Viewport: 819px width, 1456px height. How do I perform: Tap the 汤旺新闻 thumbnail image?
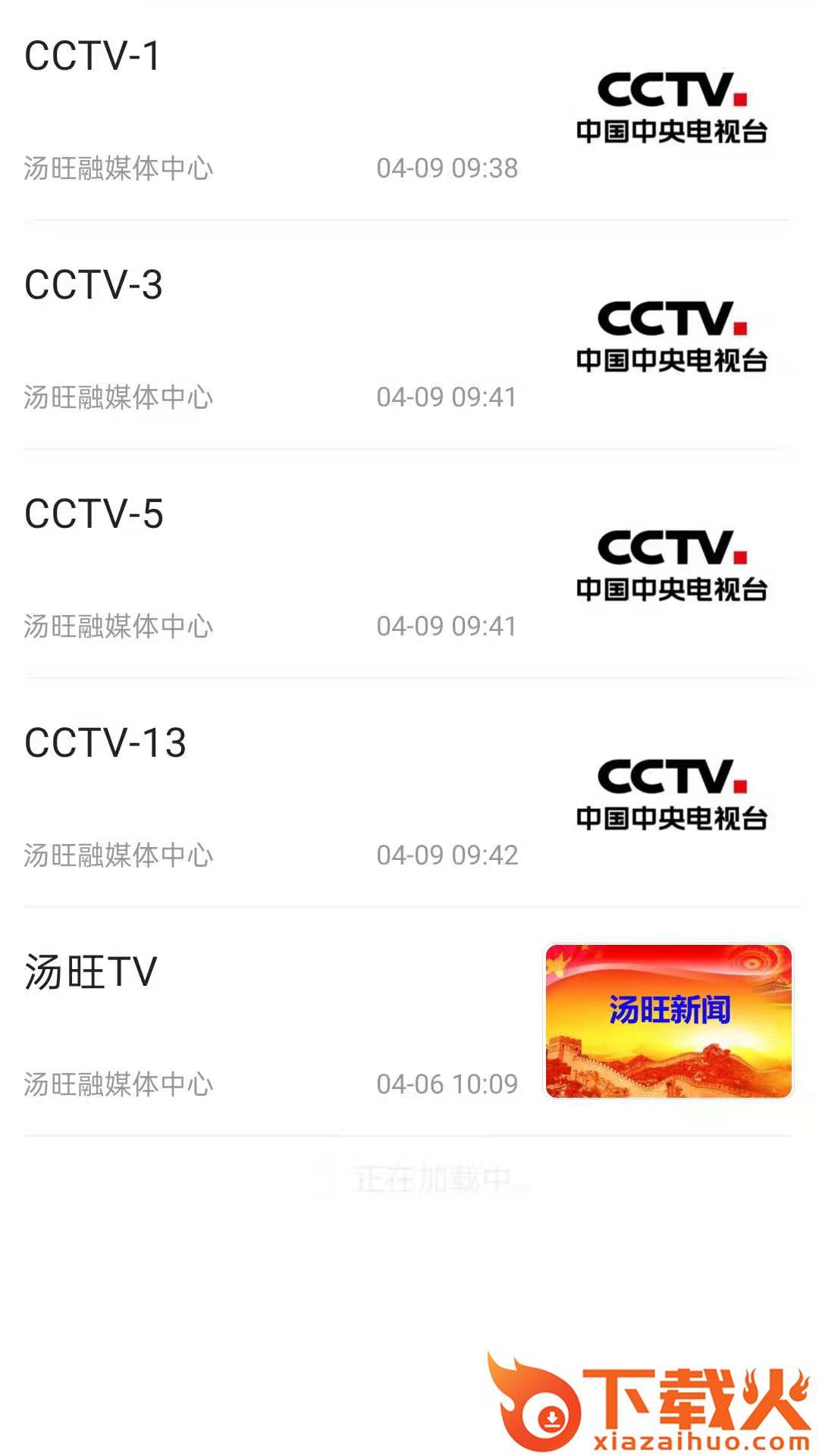pos(669,1021)
